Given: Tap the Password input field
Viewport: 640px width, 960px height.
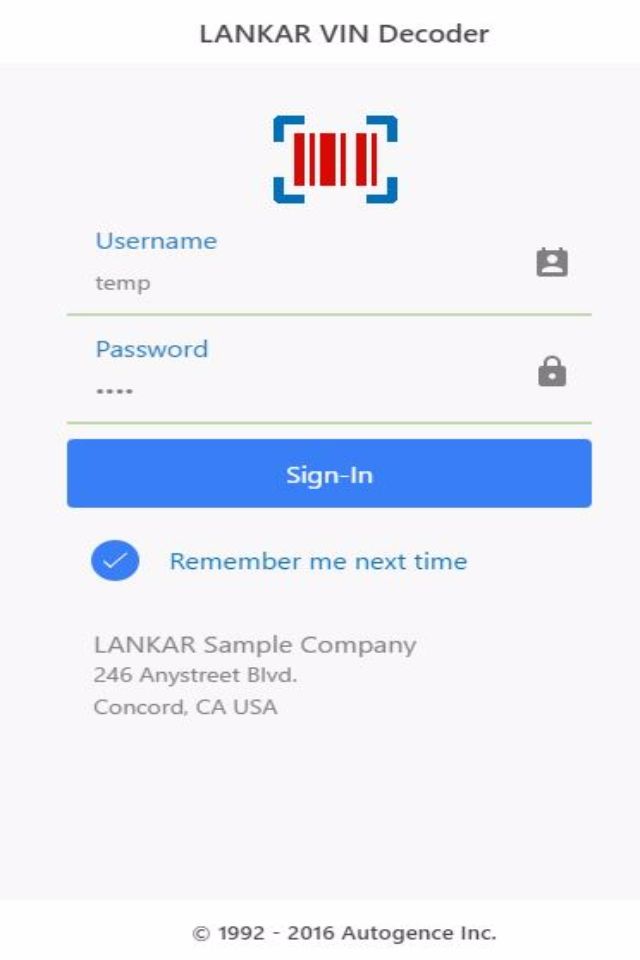Looking at the screenshot, I should click(x=300, y=390).
